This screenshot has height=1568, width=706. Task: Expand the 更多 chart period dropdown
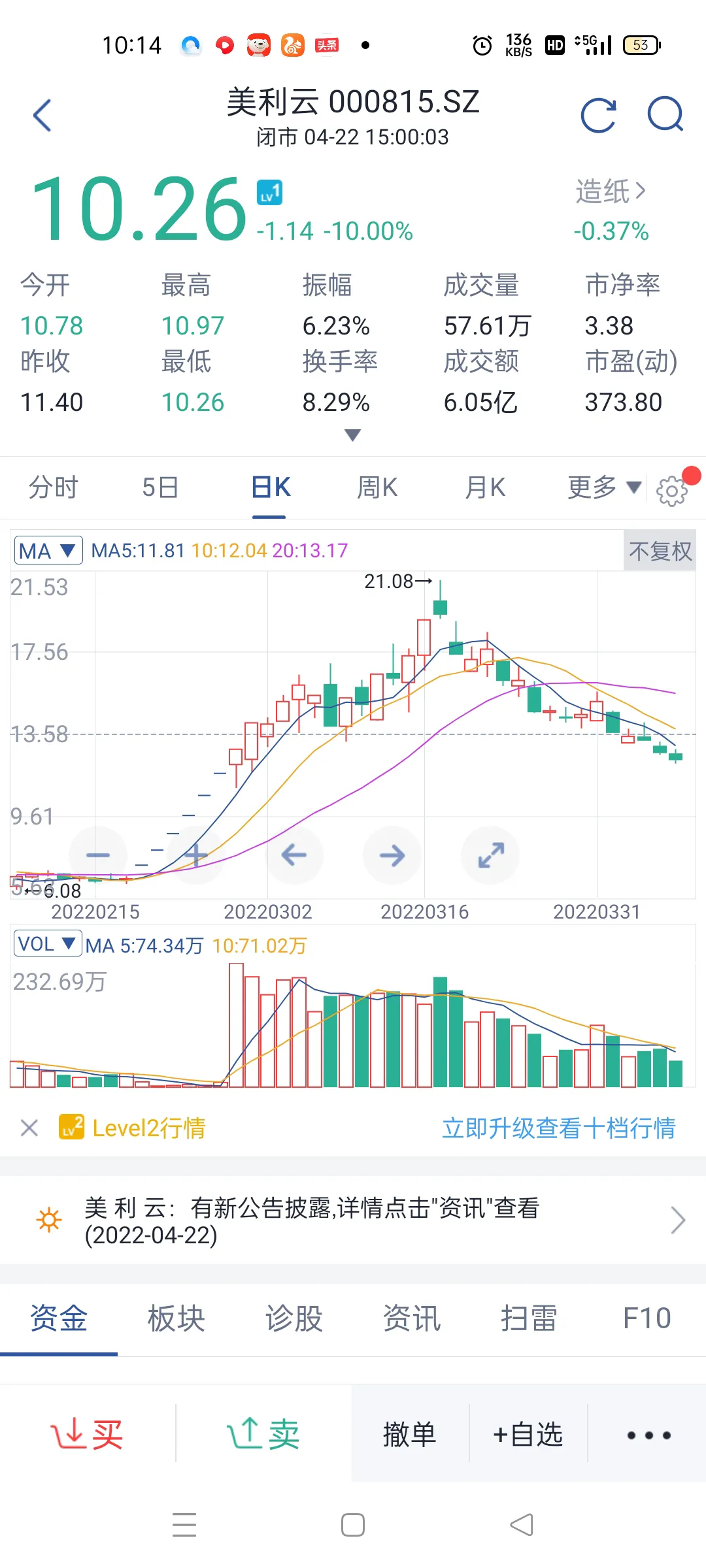pos(604,487)
